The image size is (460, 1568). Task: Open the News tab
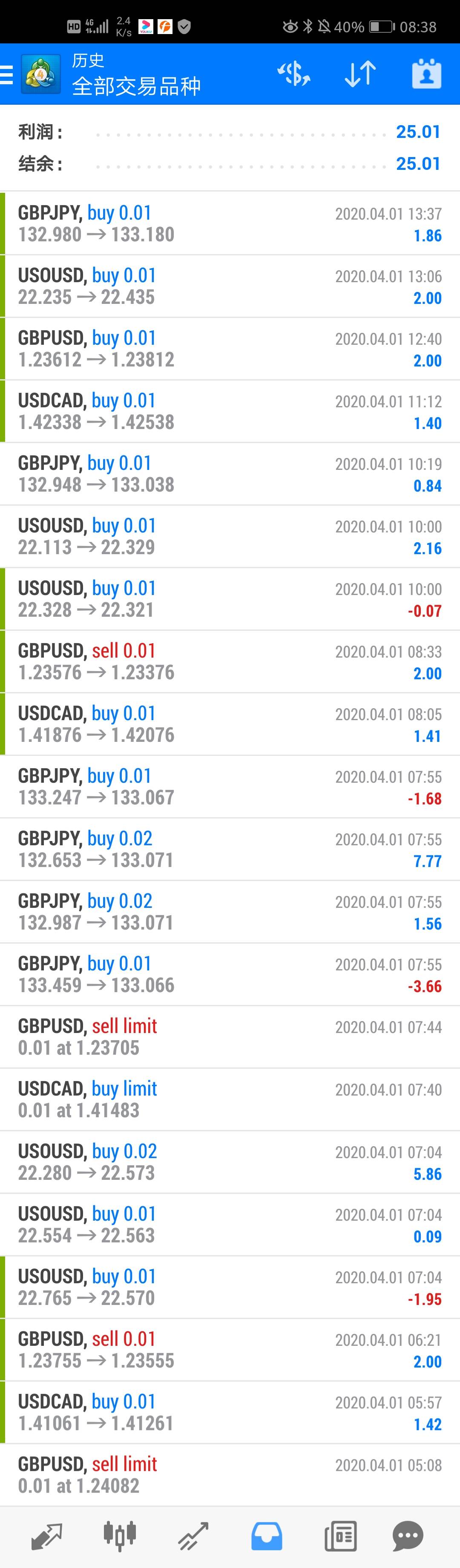[x=341, y=1536]
